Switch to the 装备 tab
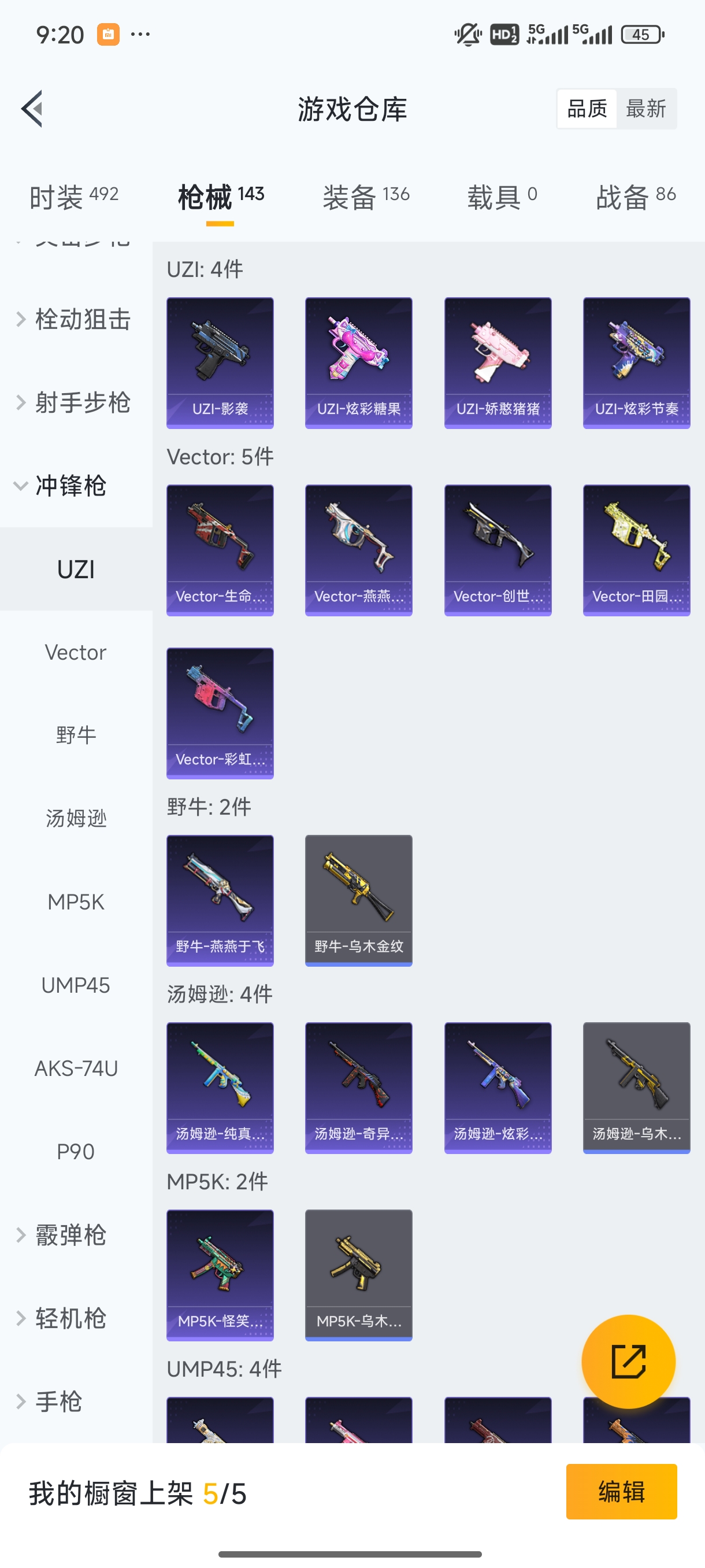The height and width of the screenshot is (1568, 705). tap(366, 197)
